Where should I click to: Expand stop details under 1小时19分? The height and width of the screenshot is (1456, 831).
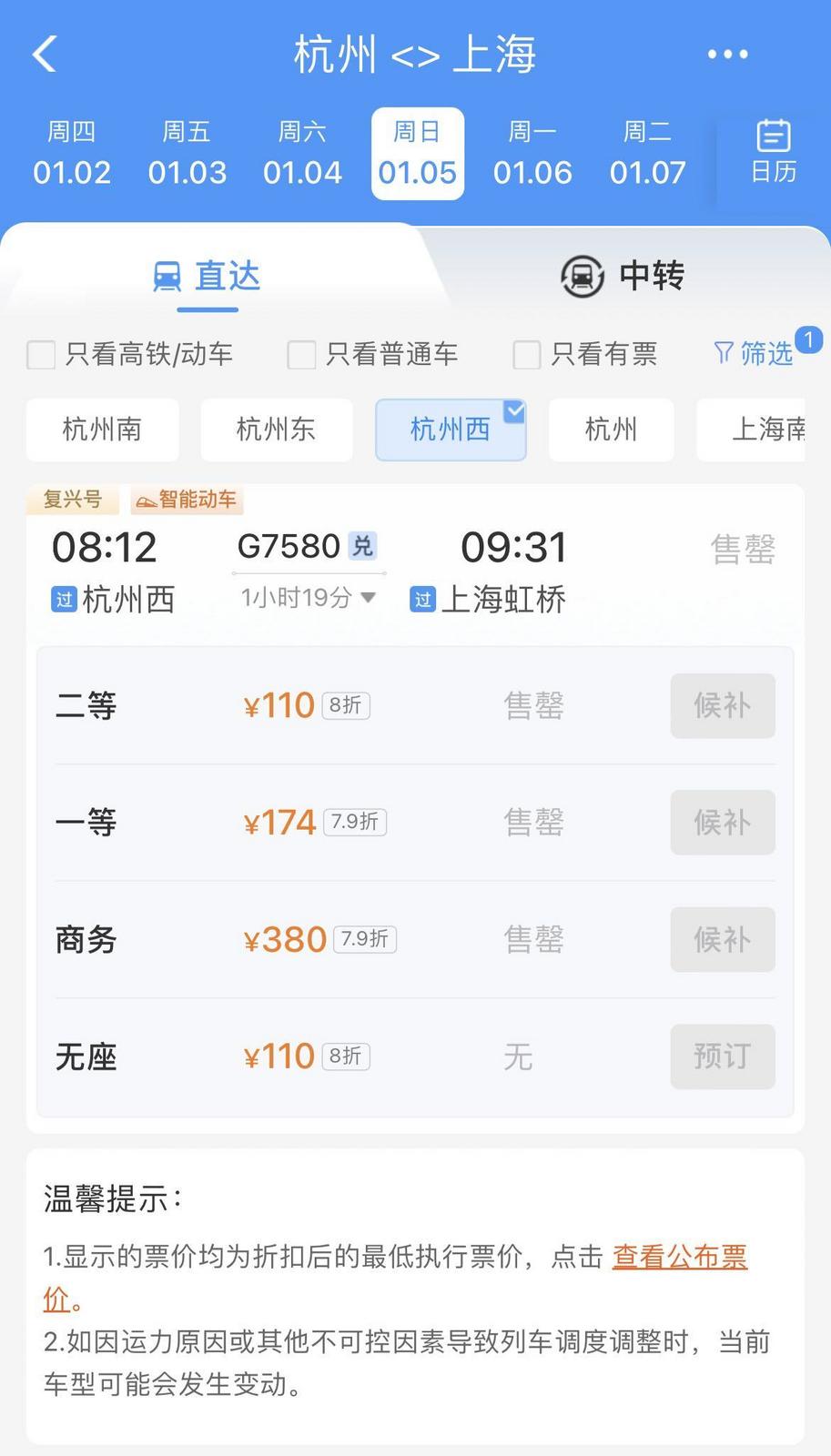pyautogui.click(x=309, y=598)
